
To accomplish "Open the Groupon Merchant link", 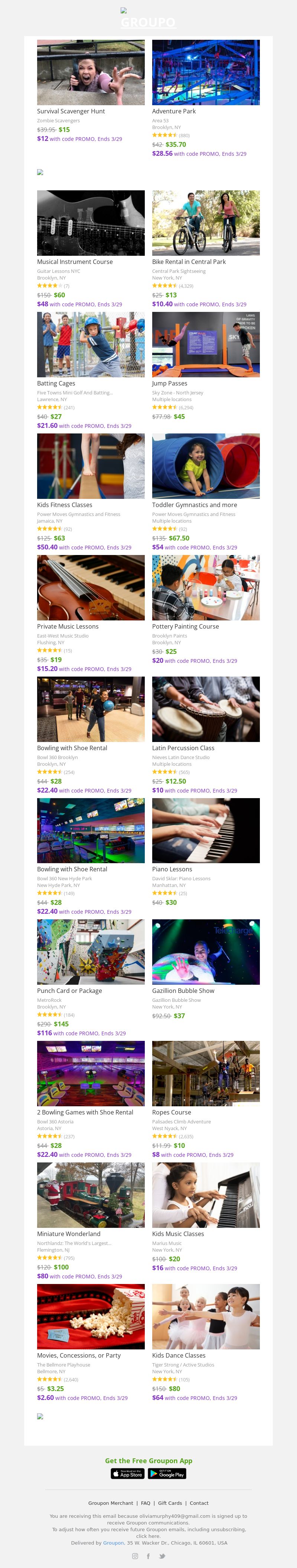I will [x=111, y=1503].
